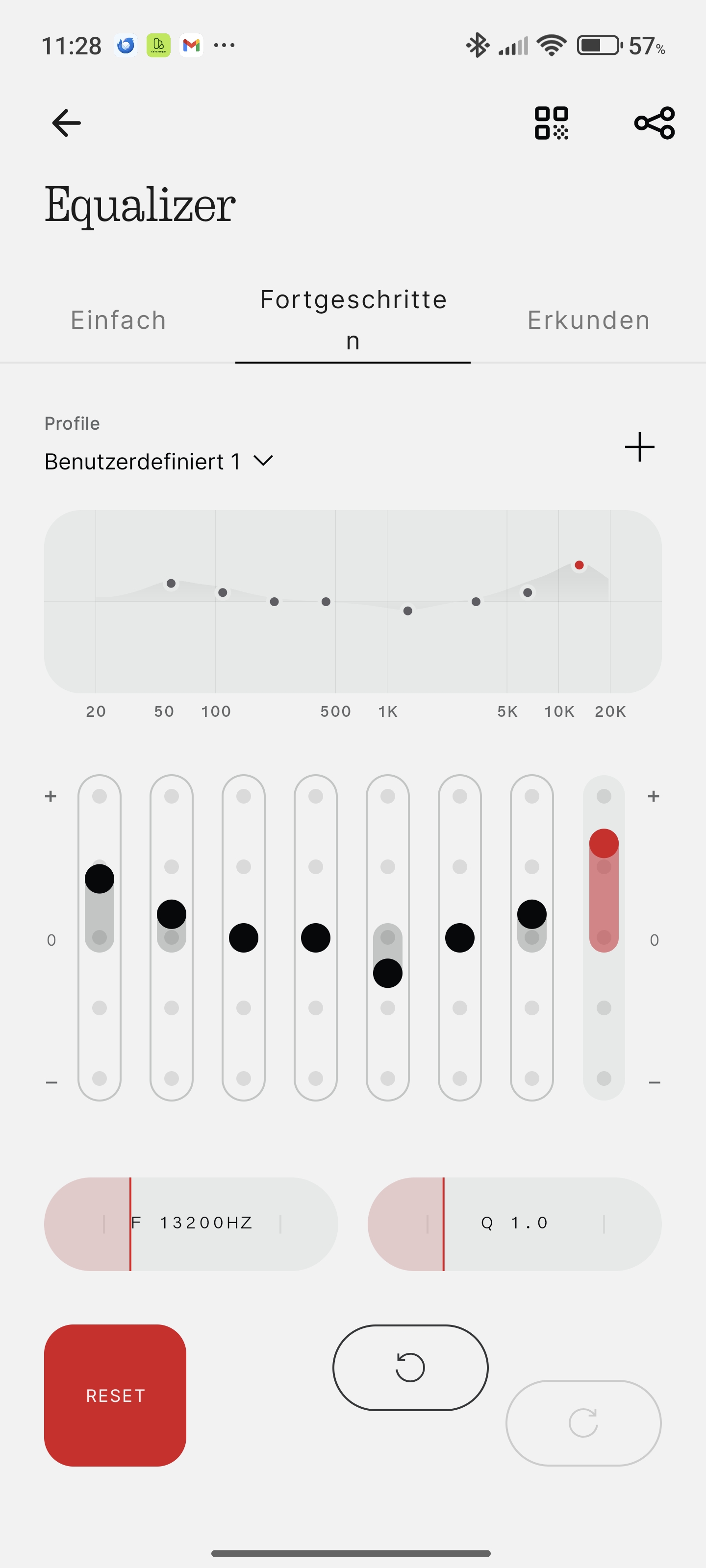Tap the frequency control showing 13200HZ
The width and height of the screenshot is (706, 1568).
point(191,1224)
